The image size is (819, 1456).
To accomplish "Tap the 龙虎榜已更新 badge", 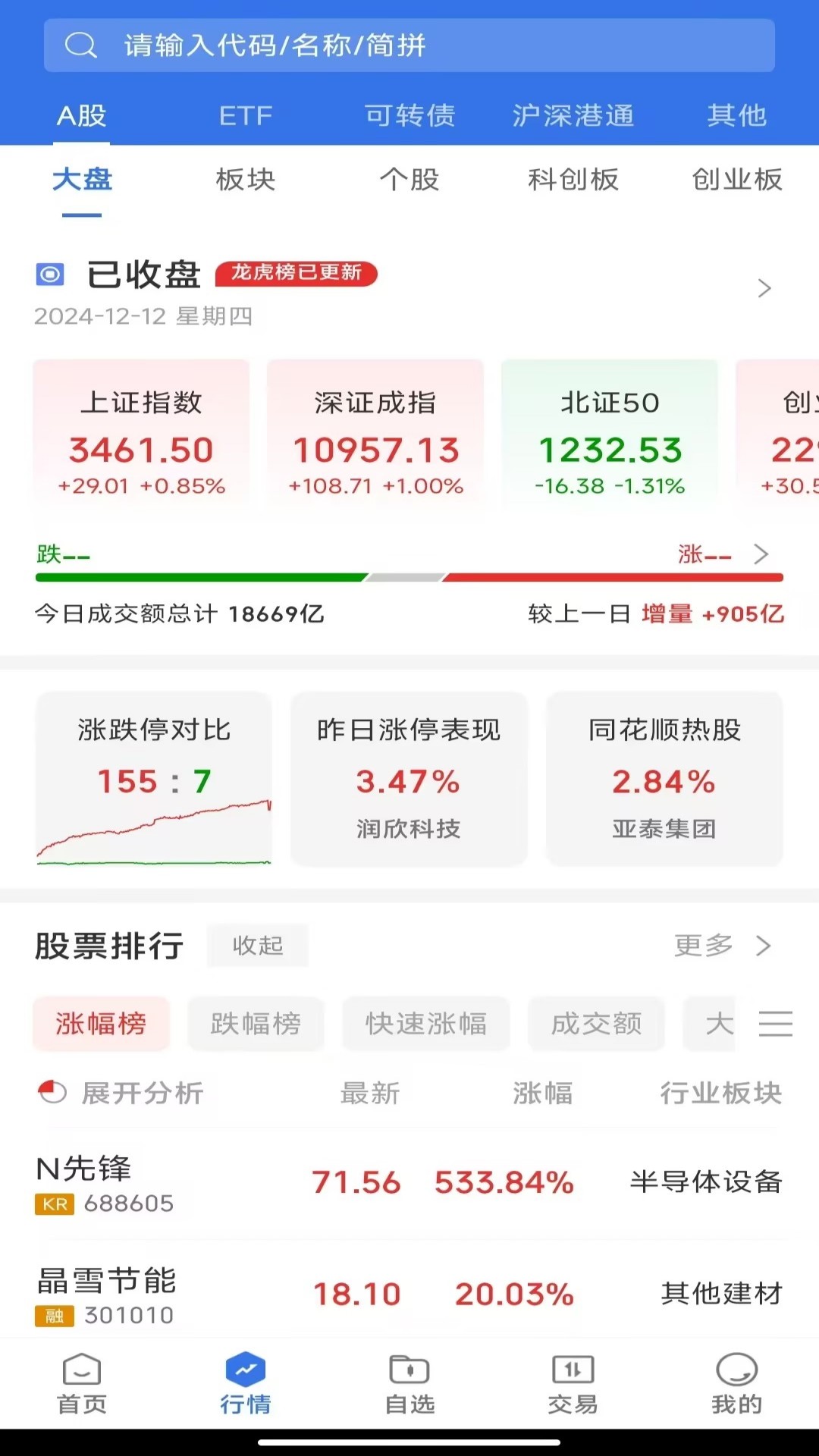I will coord(296,275).
